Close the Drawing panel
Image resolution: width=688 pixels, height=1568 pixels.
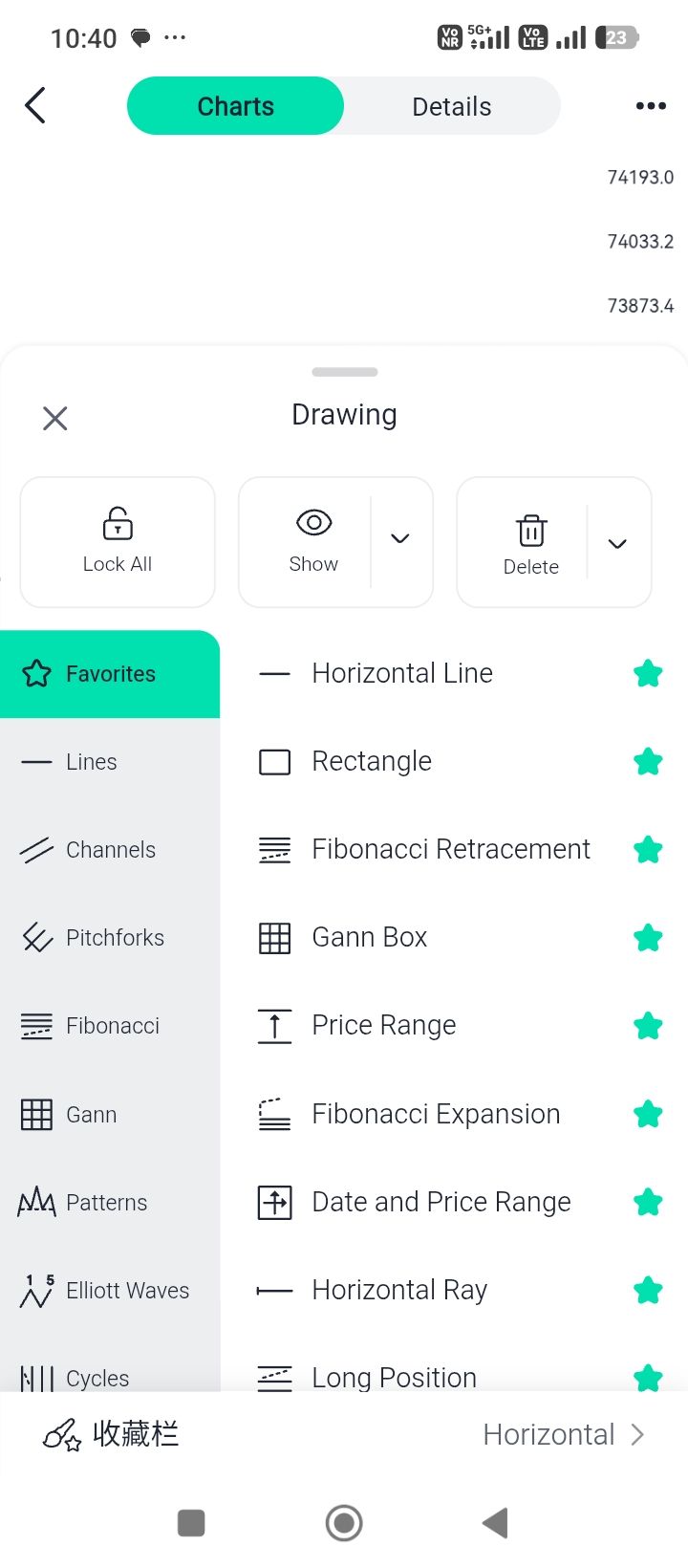tap(55, 418)
